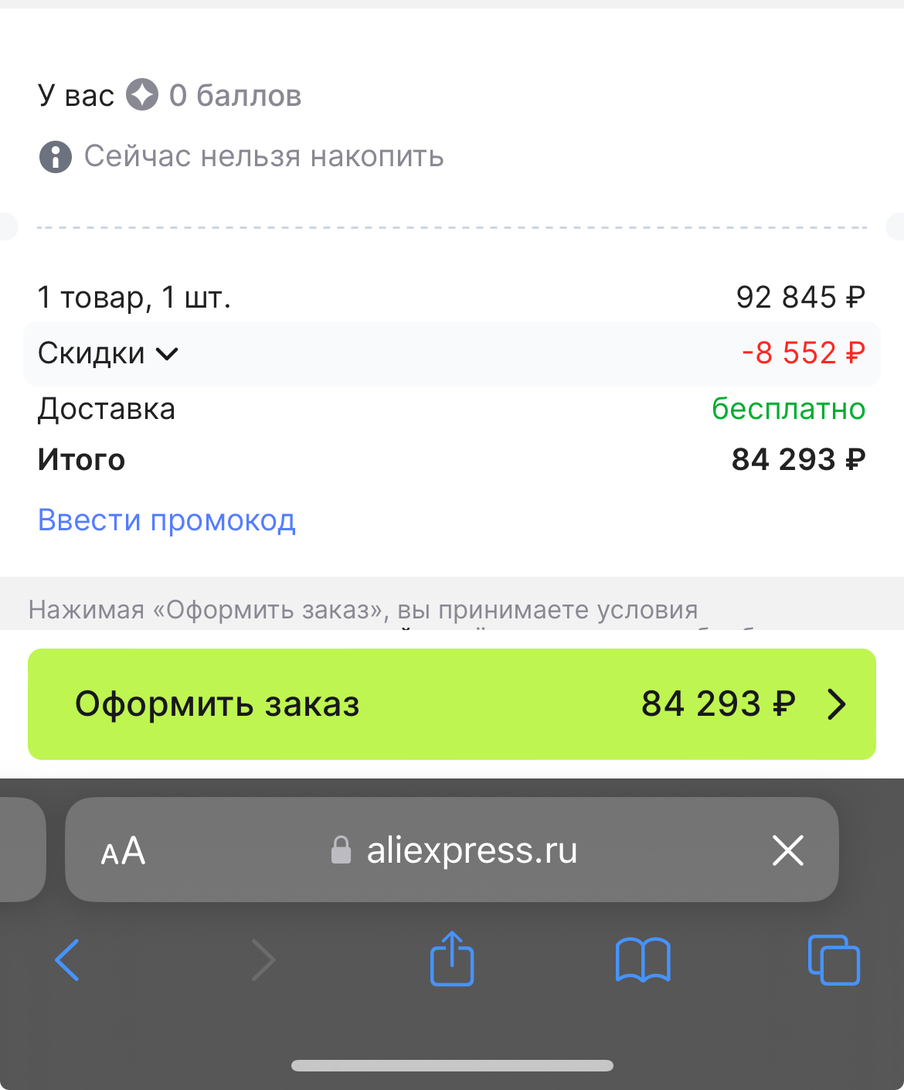Expand the Скидки discounts breakdown
The width and height of the screenshot is (904, 1090).
[x=108, y=353]
